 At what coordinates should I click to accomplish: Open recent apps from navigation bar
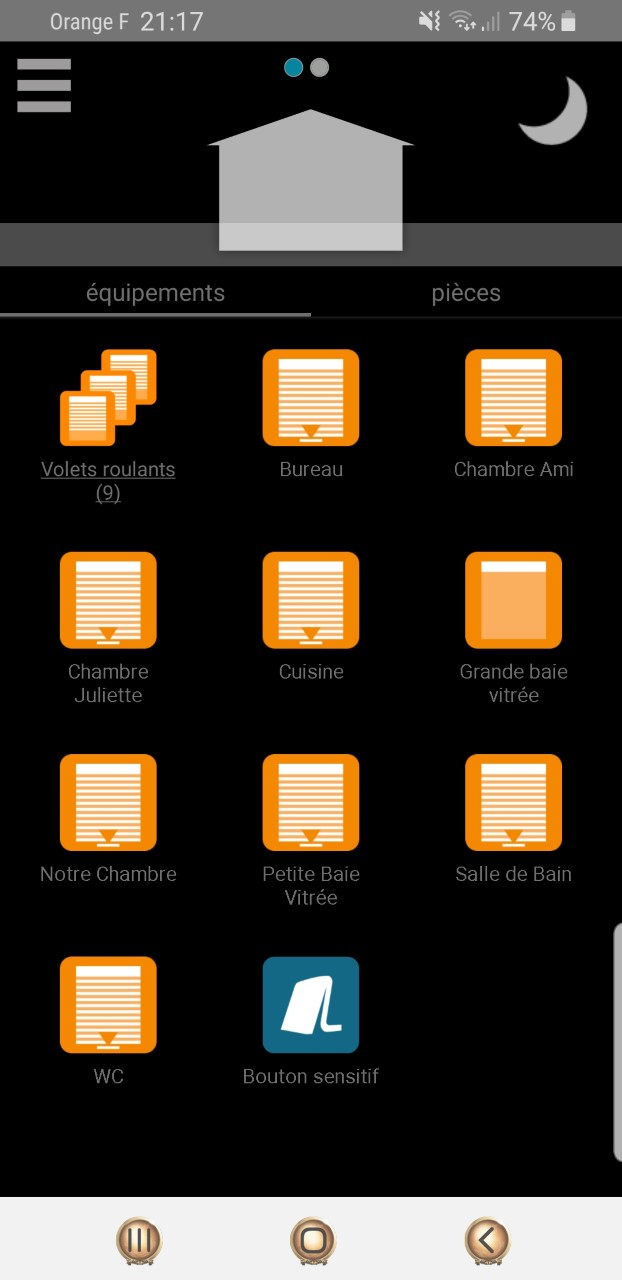tap(139, 1241)
